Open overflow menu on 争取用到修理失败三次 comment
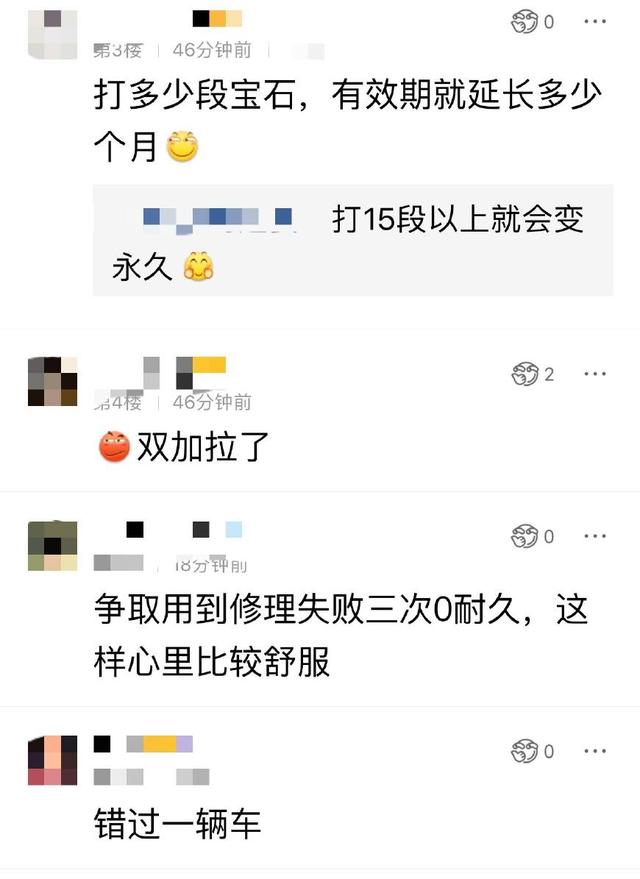This screenshot has height=879, width=640. click(x=595, y=536)
